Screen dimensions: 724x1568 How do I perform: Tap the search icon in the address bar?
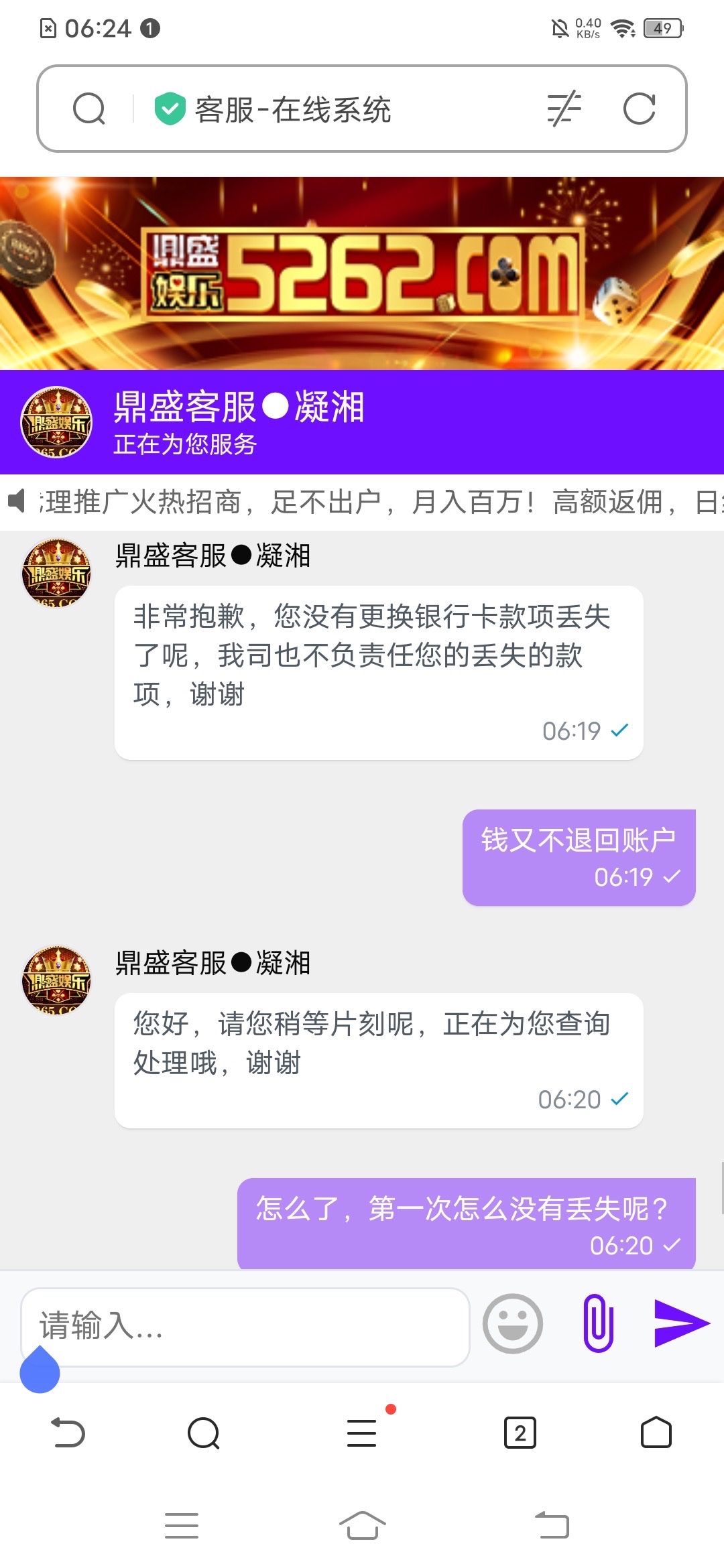pyautogui.click(x=89, y=109)
